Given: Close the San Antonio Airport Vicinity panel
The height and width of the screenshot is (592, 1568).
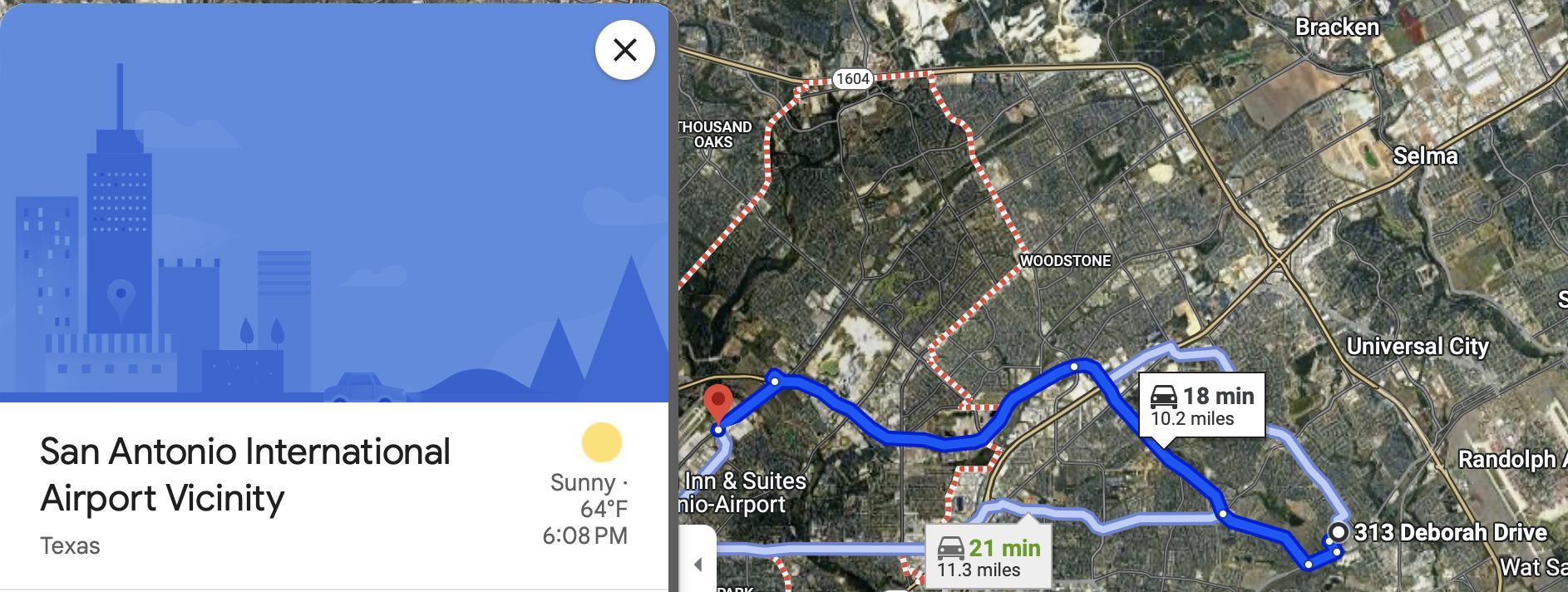Looking at the screenshot, I should 624,50.
